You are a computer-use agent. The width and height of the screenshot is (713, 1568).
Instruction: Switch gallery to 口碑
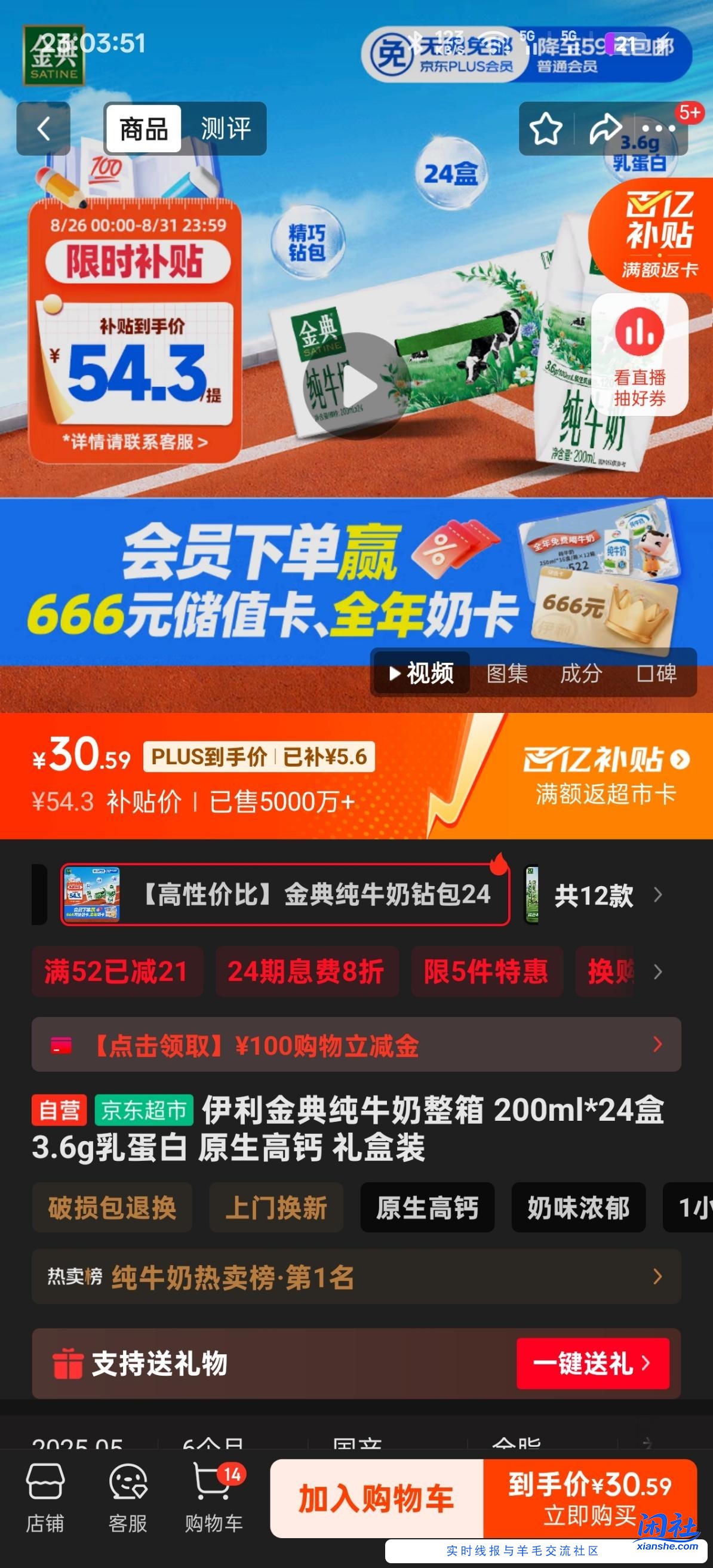point(656,673)
